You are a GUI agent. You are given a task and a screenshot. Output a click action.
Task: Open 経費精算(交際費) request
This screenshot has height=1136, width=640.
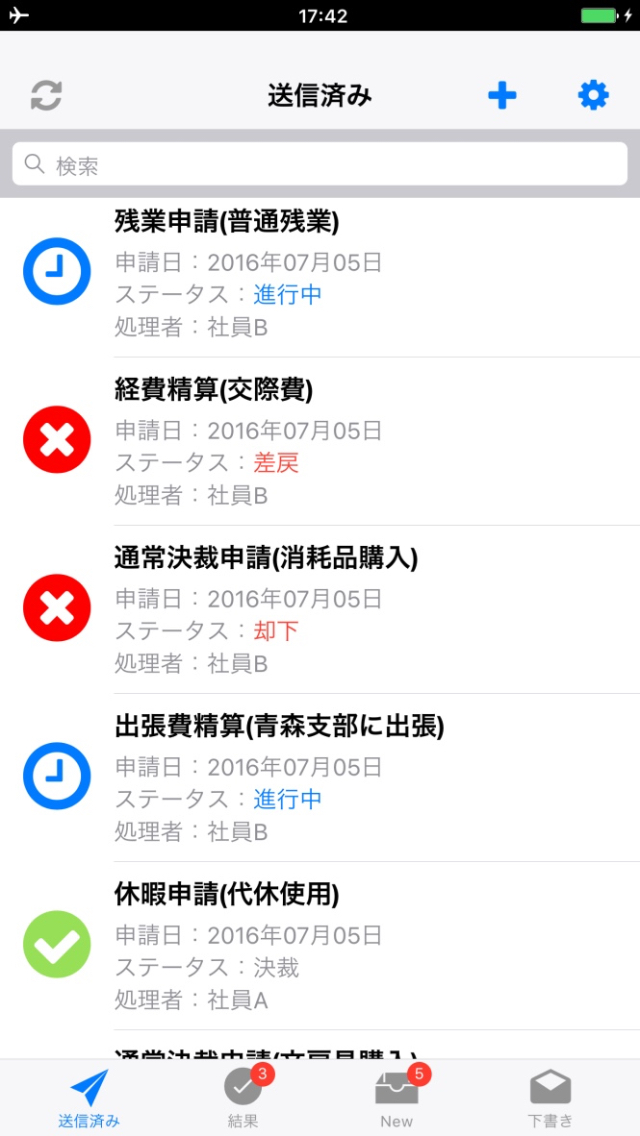tap(320, 442)
